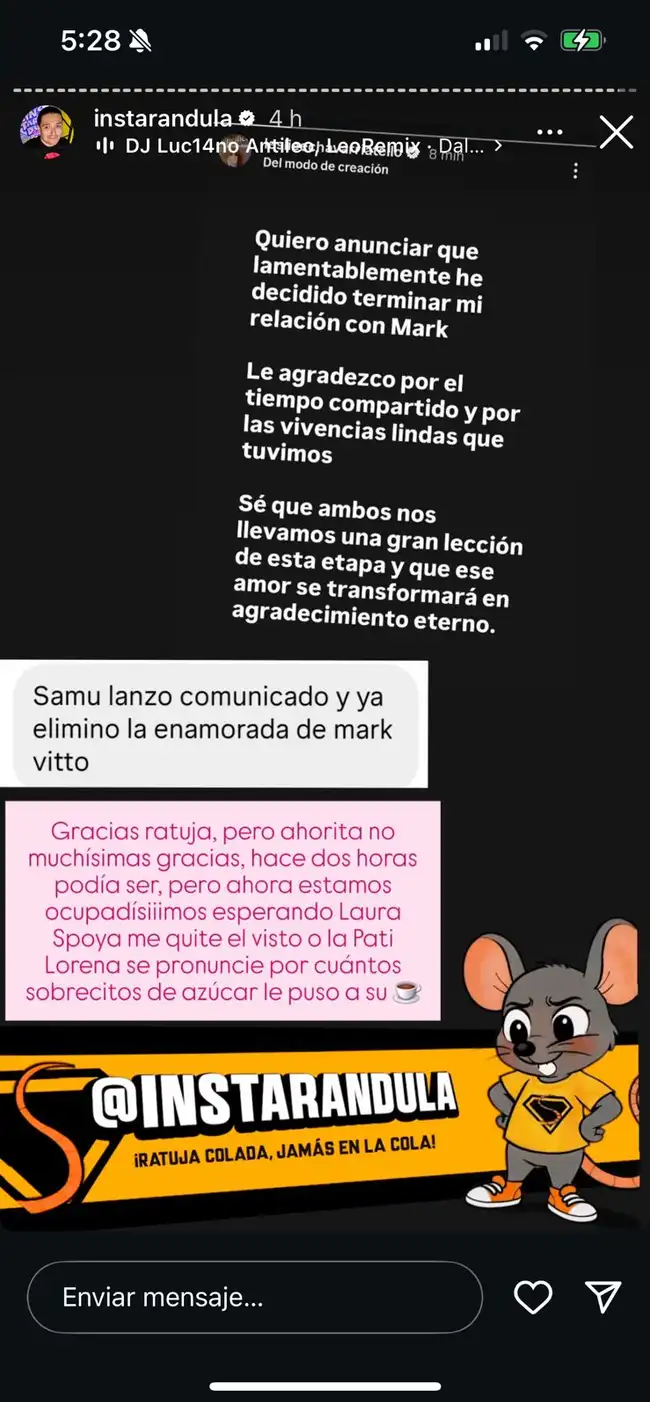The height and width of the screenshot is (1402, 650).
Task: Share the story via paper plane icon
Action: coord(603,1297)
